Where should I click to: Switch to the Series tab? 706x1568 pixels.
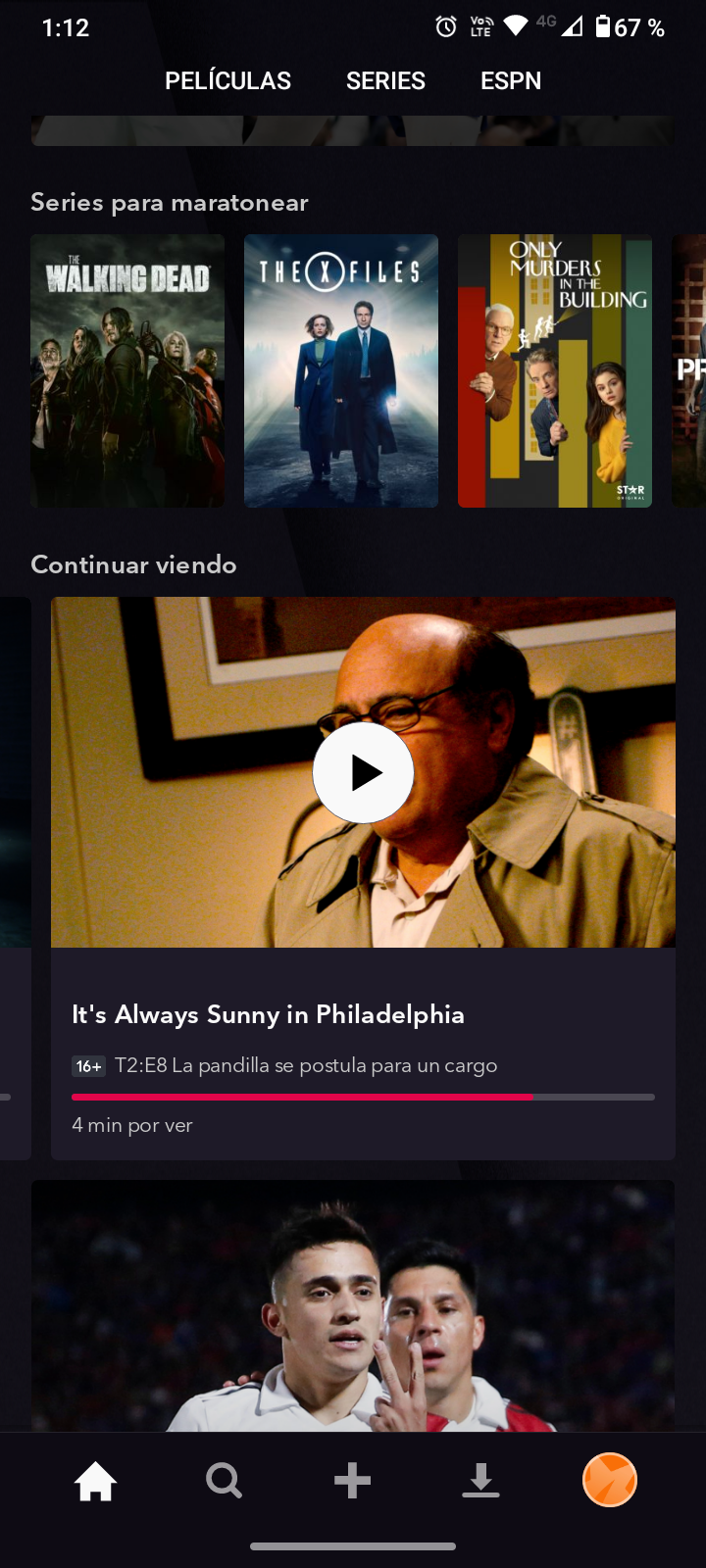coord(385,81)
